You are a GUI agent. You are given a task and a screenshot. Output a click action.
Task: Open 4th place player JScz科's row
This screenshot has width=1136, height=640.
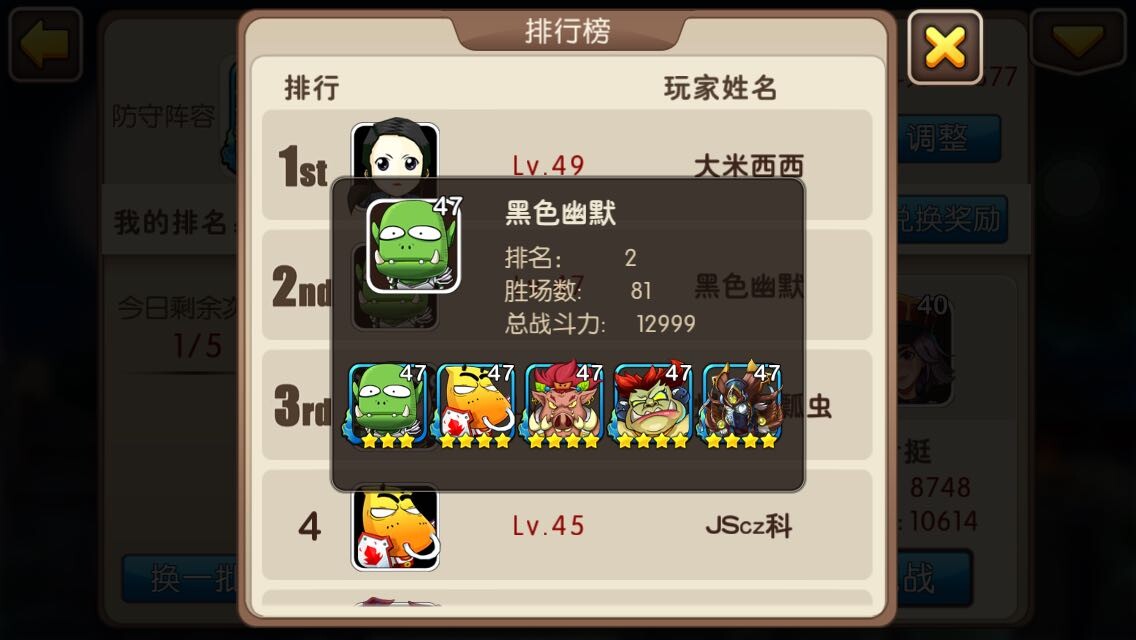pyautogui.click(x=566, y=526)
